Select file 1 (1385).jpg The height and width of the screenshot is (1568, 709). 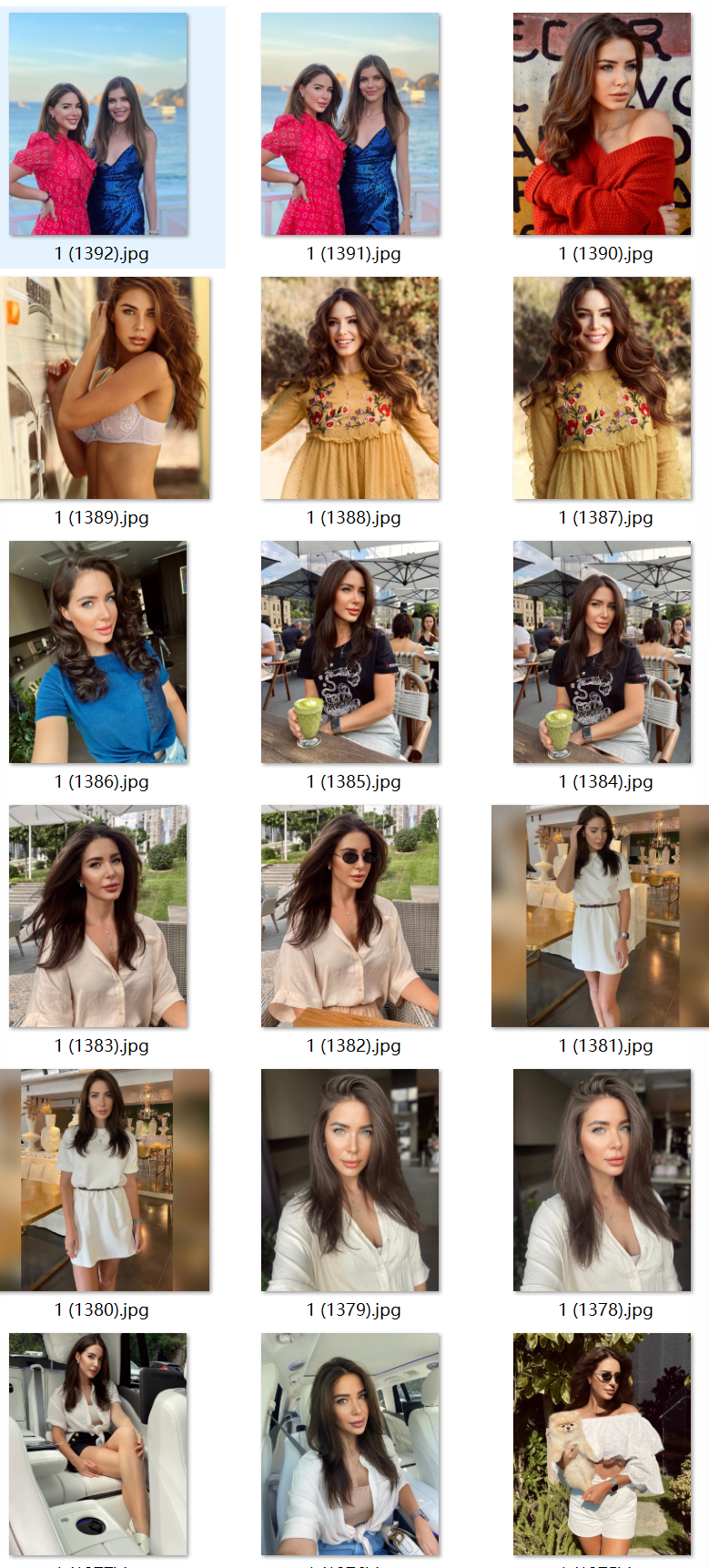(350, 652)
